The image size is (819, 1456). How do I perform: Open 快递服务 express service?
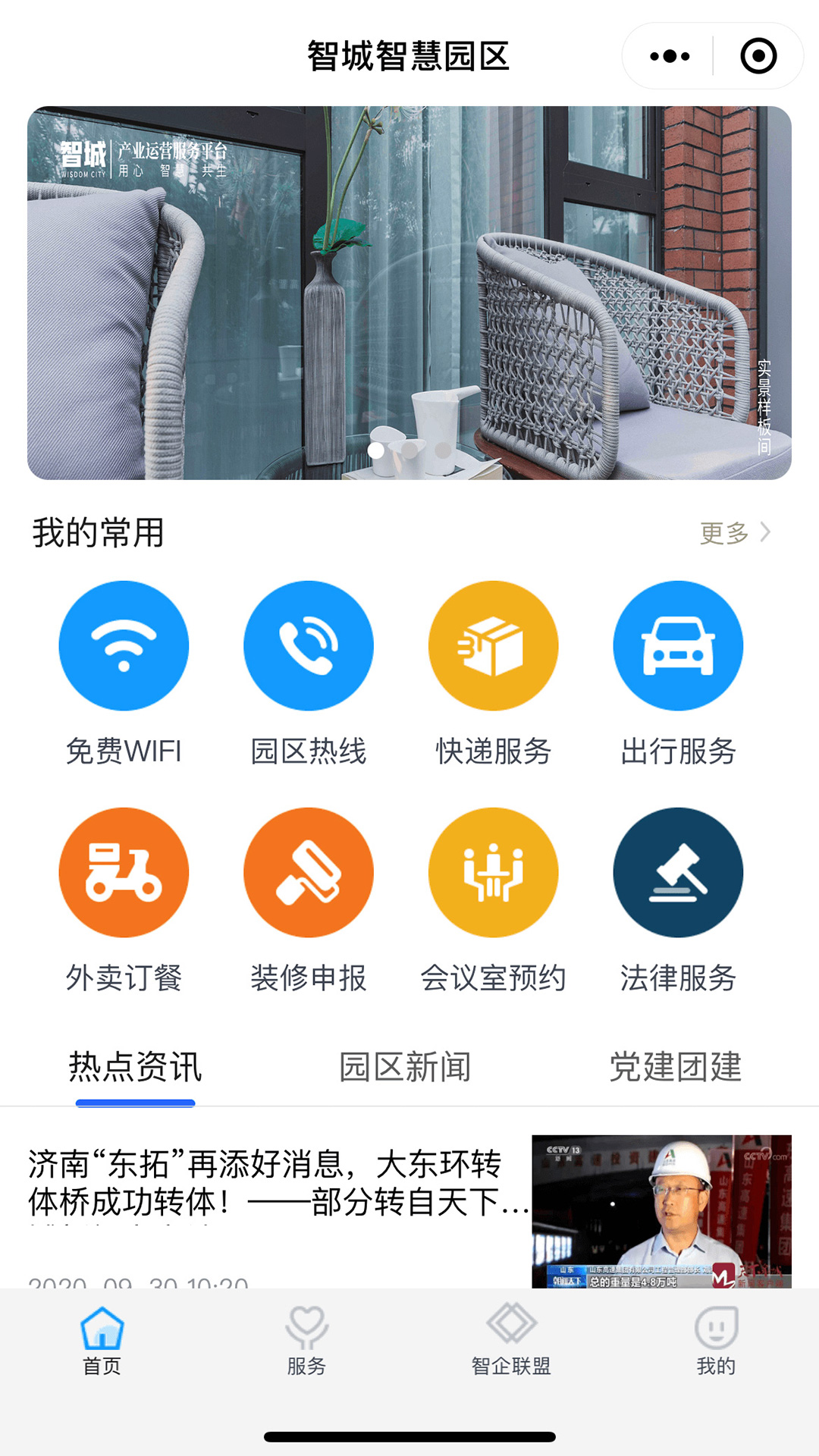pos(494,646)
